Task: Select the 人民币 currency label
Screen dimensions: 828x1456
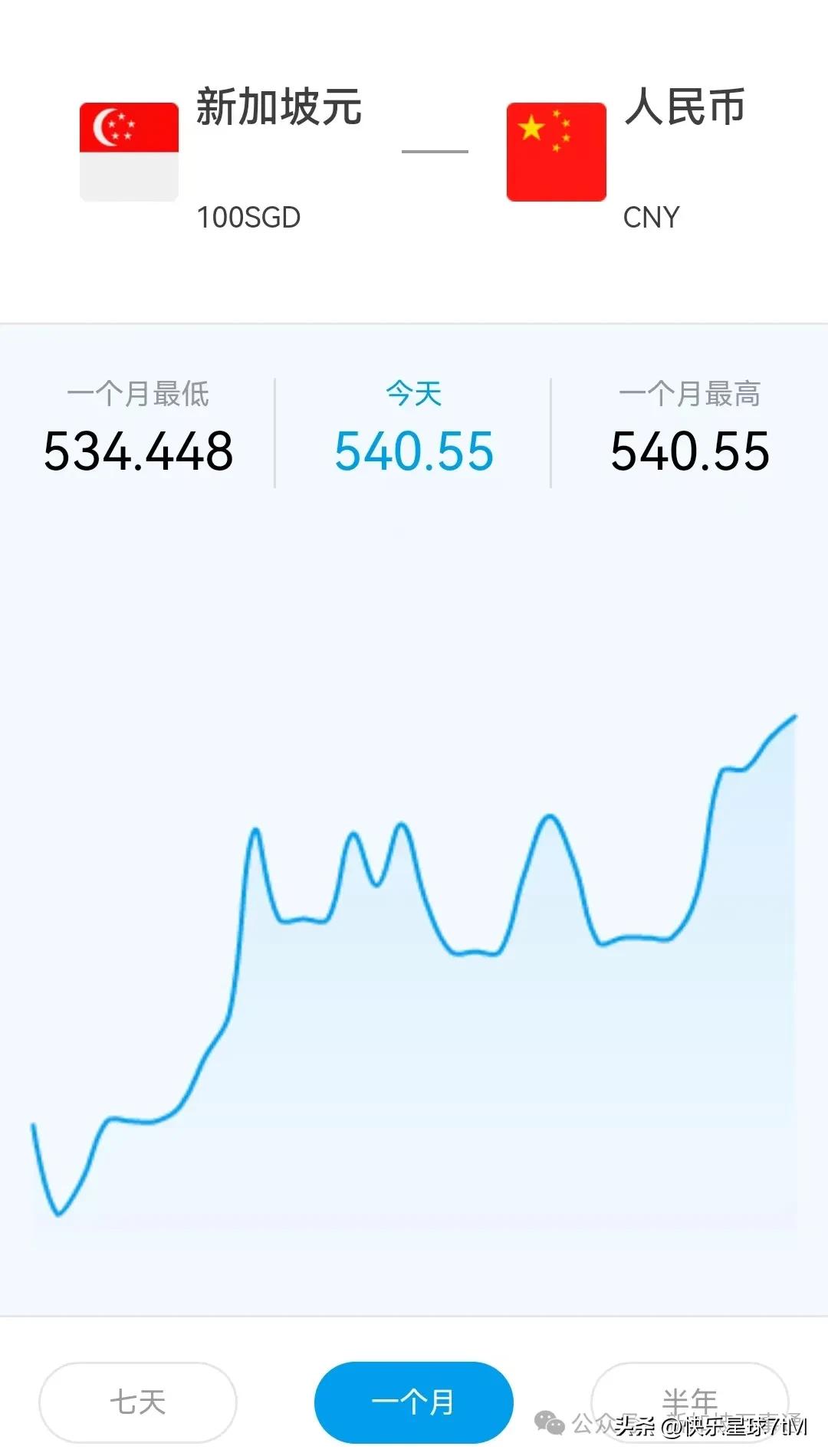Action: click(686, 110)
